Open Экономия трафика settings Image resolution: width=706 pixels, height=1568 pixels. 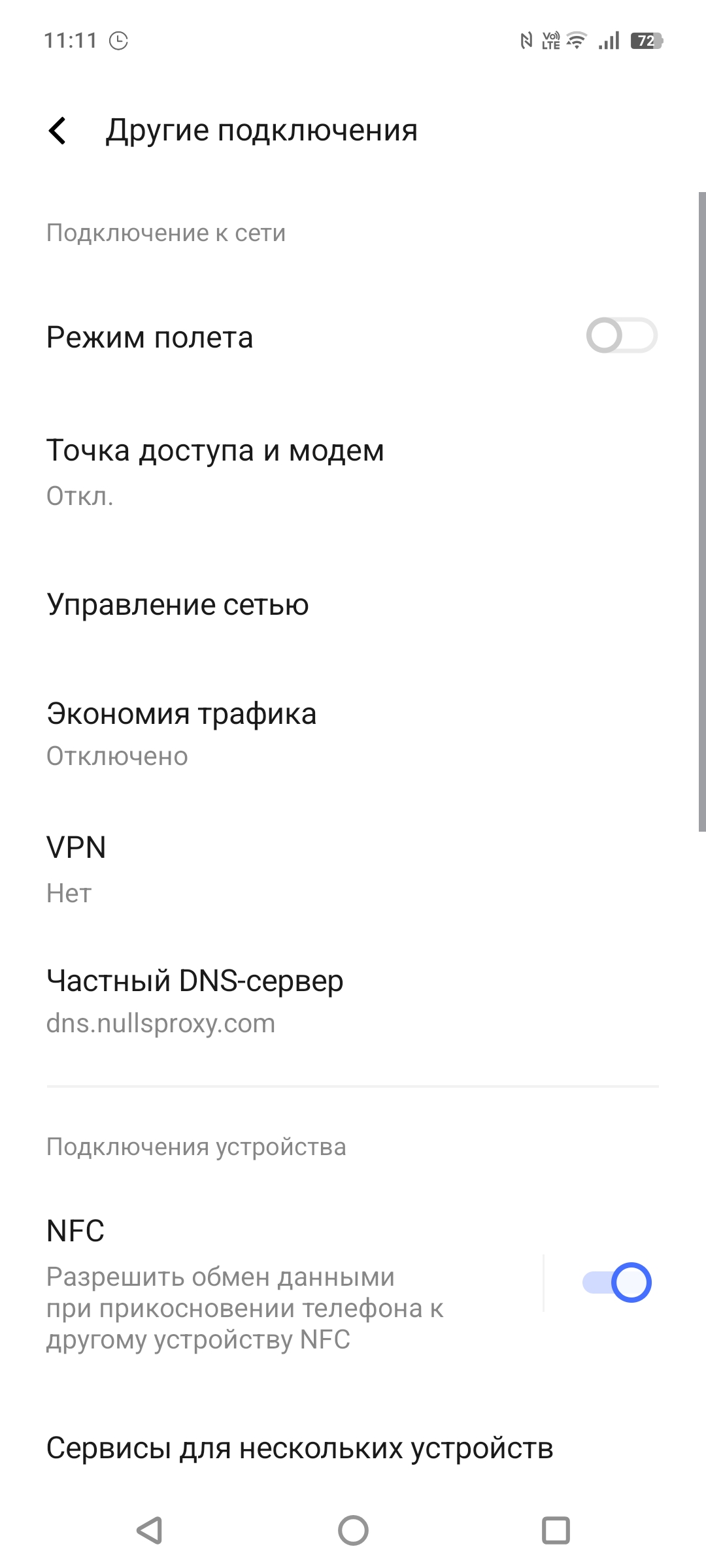pyautogui.click(x=353, y=733)
